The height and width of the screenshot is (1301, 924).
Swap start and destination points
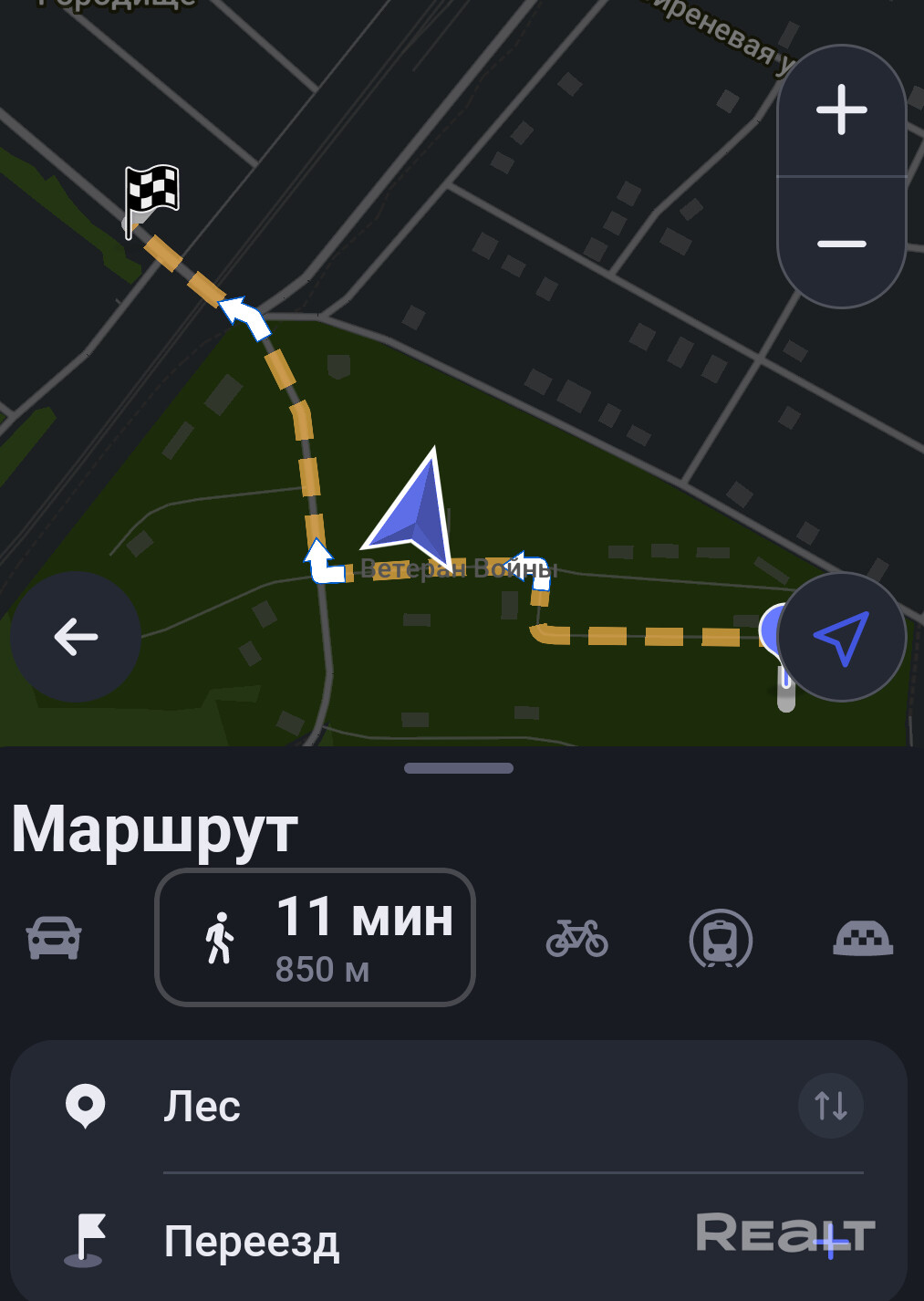coord(830,1106)
